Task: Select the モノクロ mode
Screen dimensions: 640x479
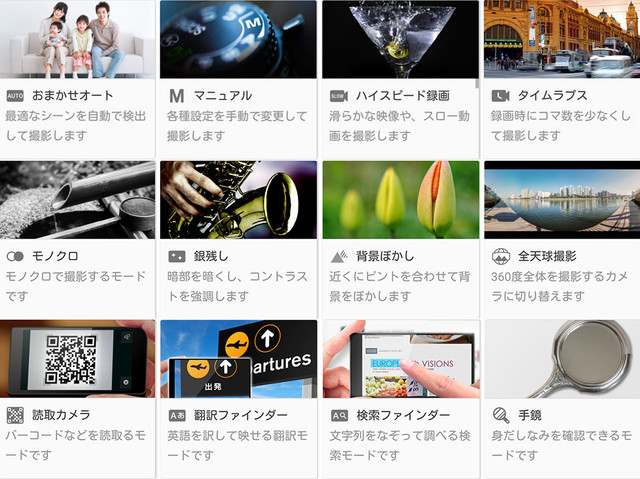Action: [77, 255]
